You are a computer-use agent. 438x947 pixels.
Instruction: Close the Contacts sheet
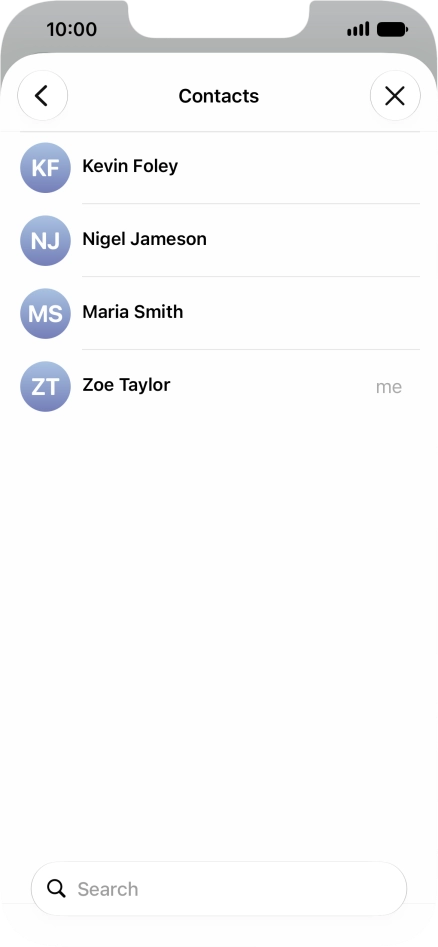point(395,95)
